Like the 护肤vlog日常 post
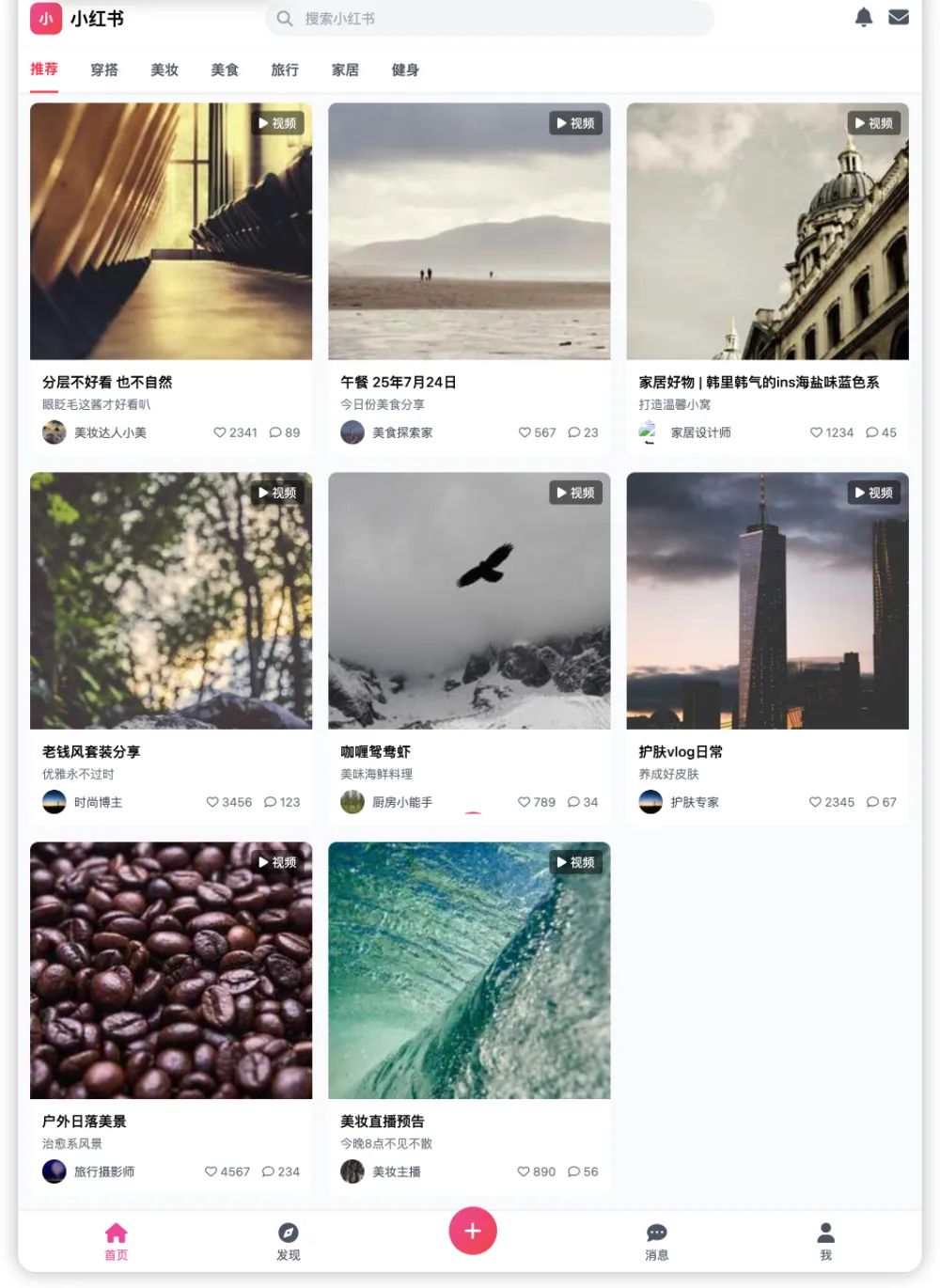 pos(815,802)
